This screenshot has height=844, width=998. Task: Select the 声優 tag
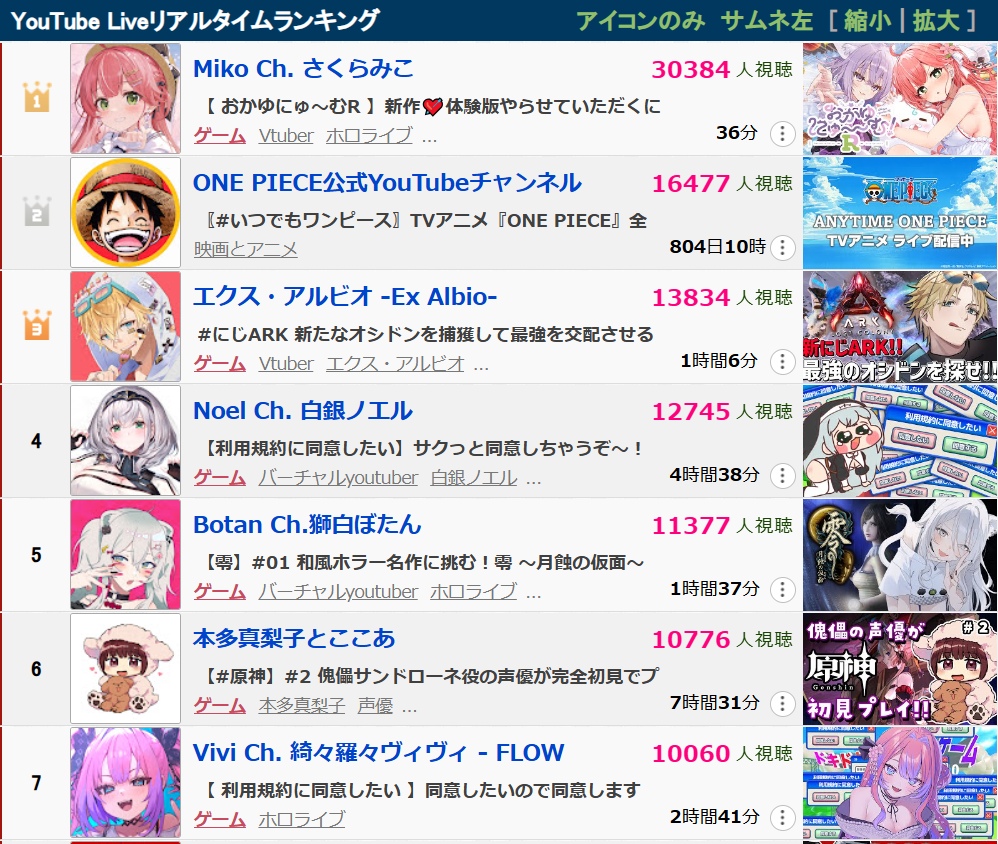(x=375, y=705)
